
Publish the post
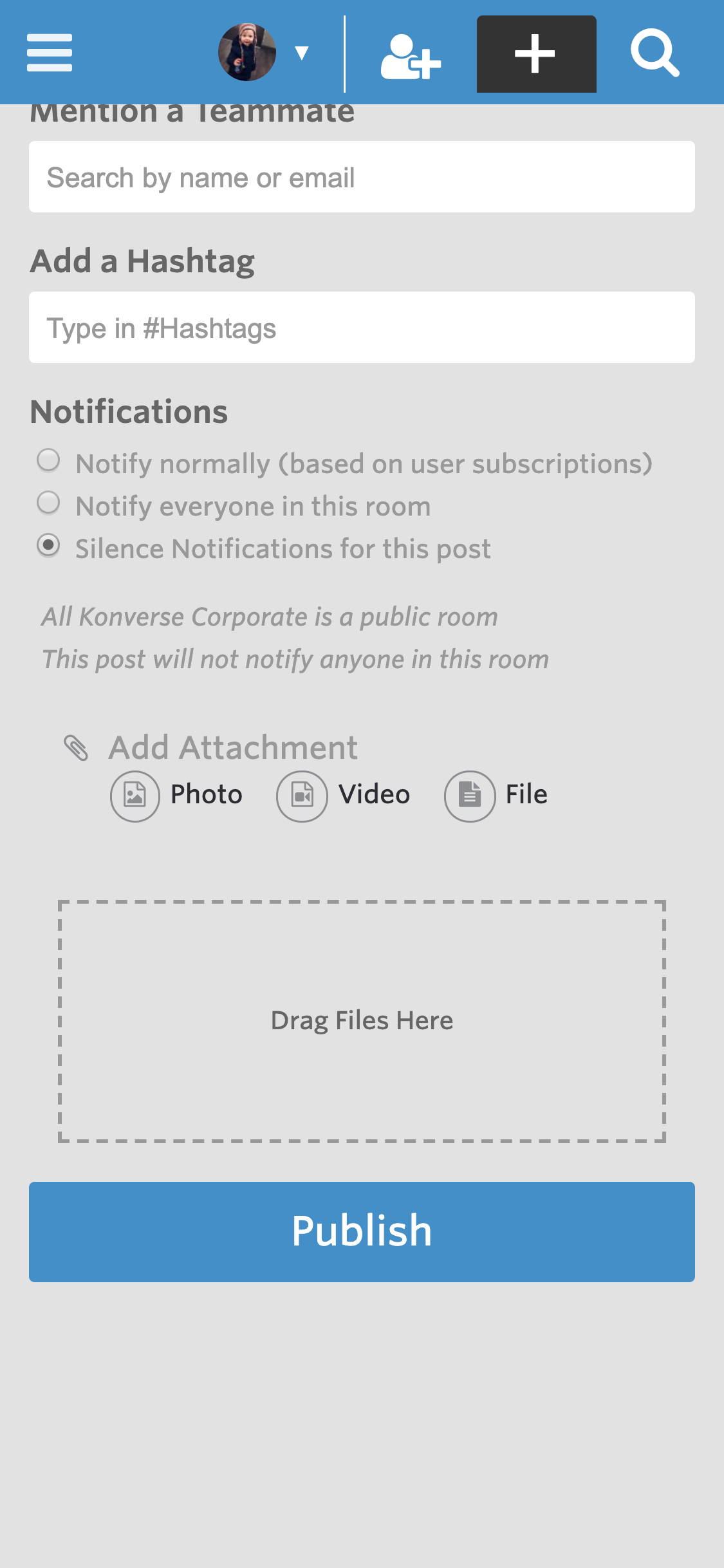tap(362, 1231)
